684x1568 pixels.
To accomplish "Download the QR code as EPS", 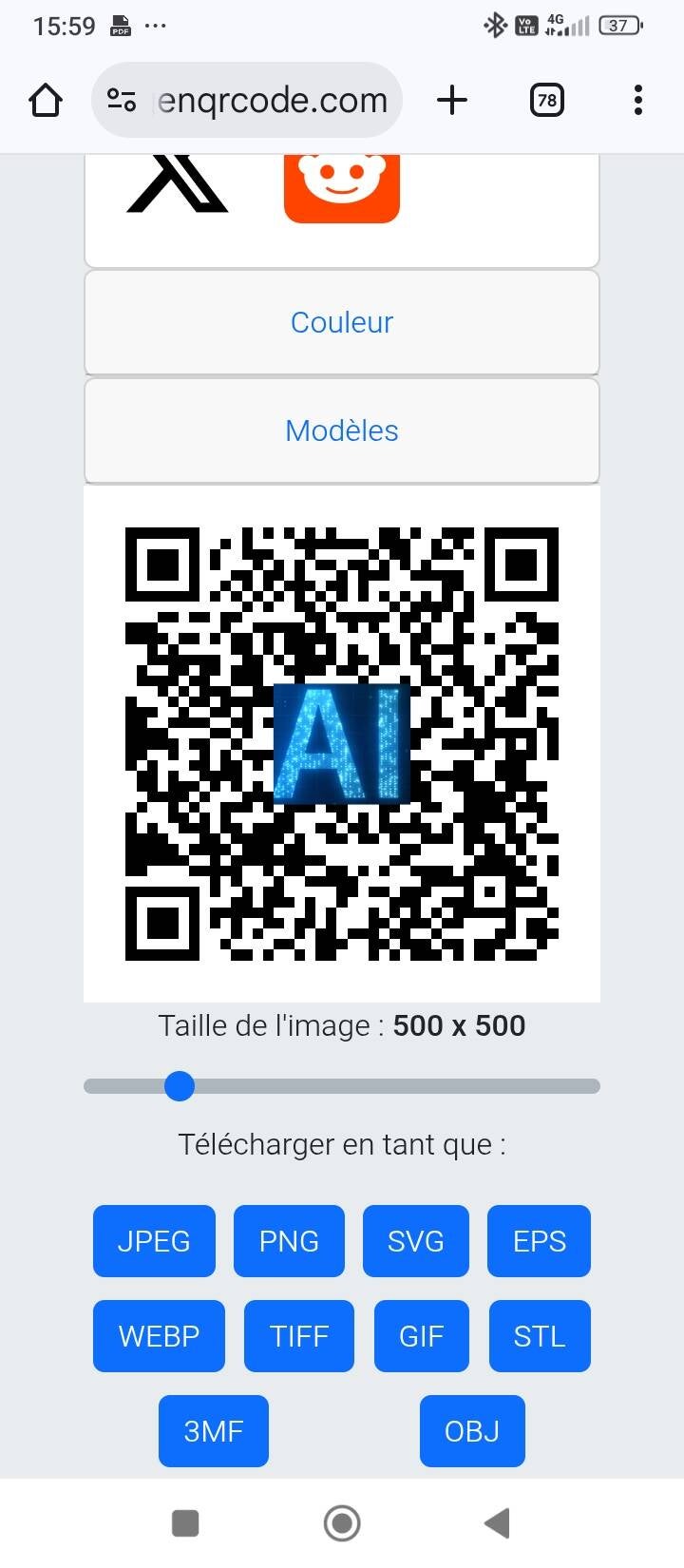I will pyautogui.click(x=539, y=1241).
